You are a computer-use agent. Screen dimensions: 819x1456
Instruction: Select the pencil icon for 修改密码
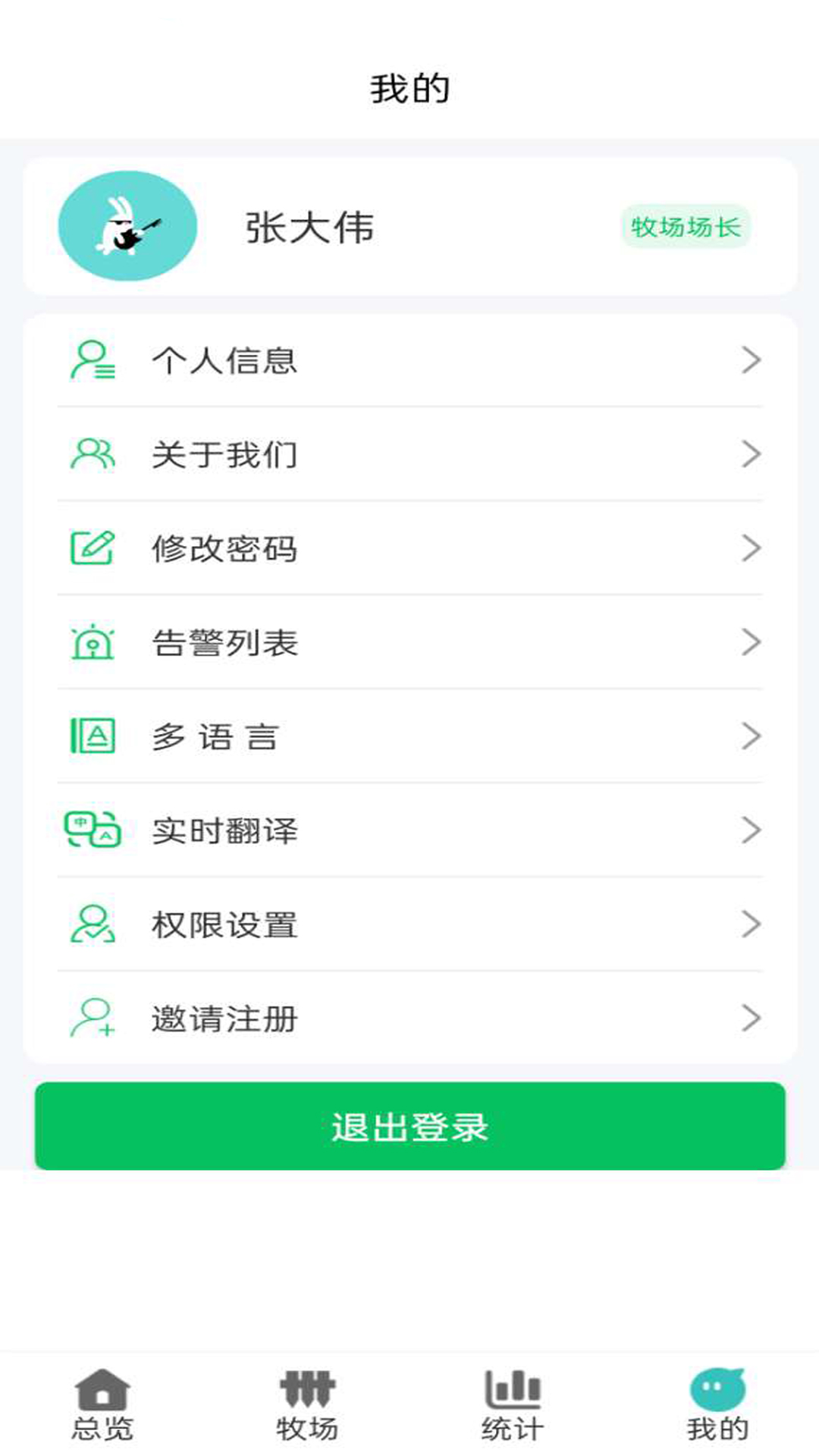point(92,548)
